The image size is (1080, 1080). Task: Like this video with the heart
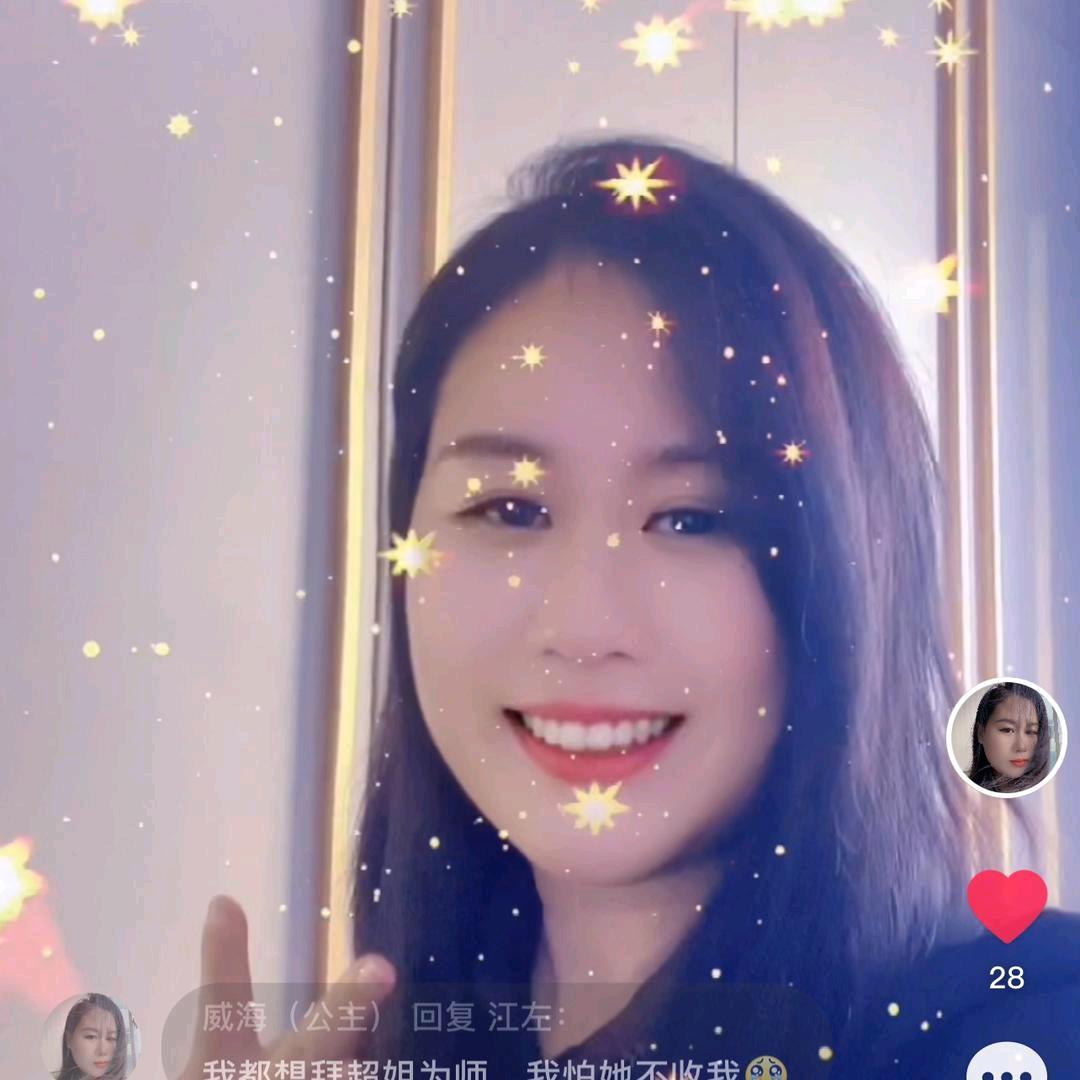coord(1007,904)
